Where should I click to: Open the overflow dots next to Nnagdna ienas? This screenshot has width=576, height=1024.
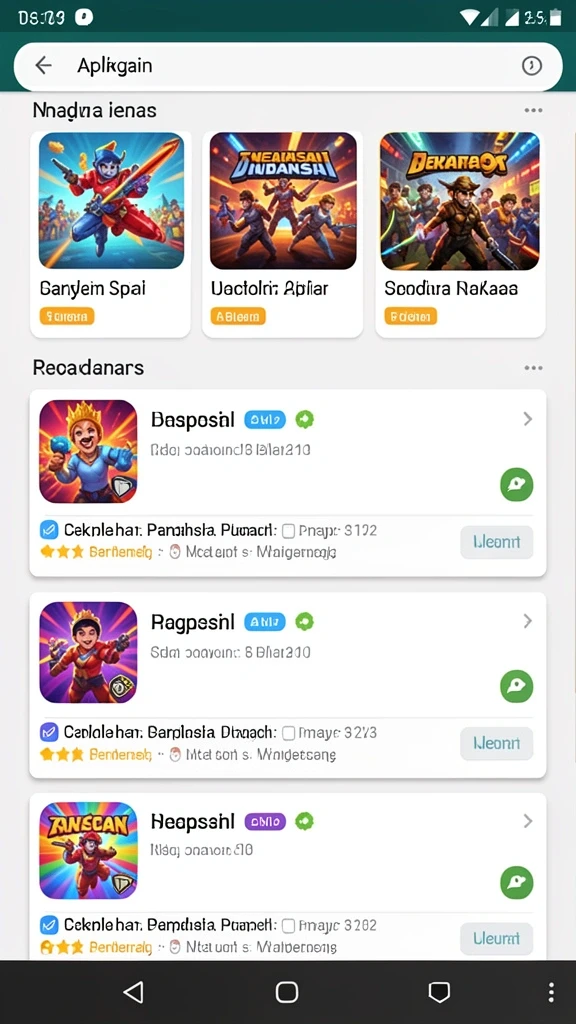tap(533, 110)
